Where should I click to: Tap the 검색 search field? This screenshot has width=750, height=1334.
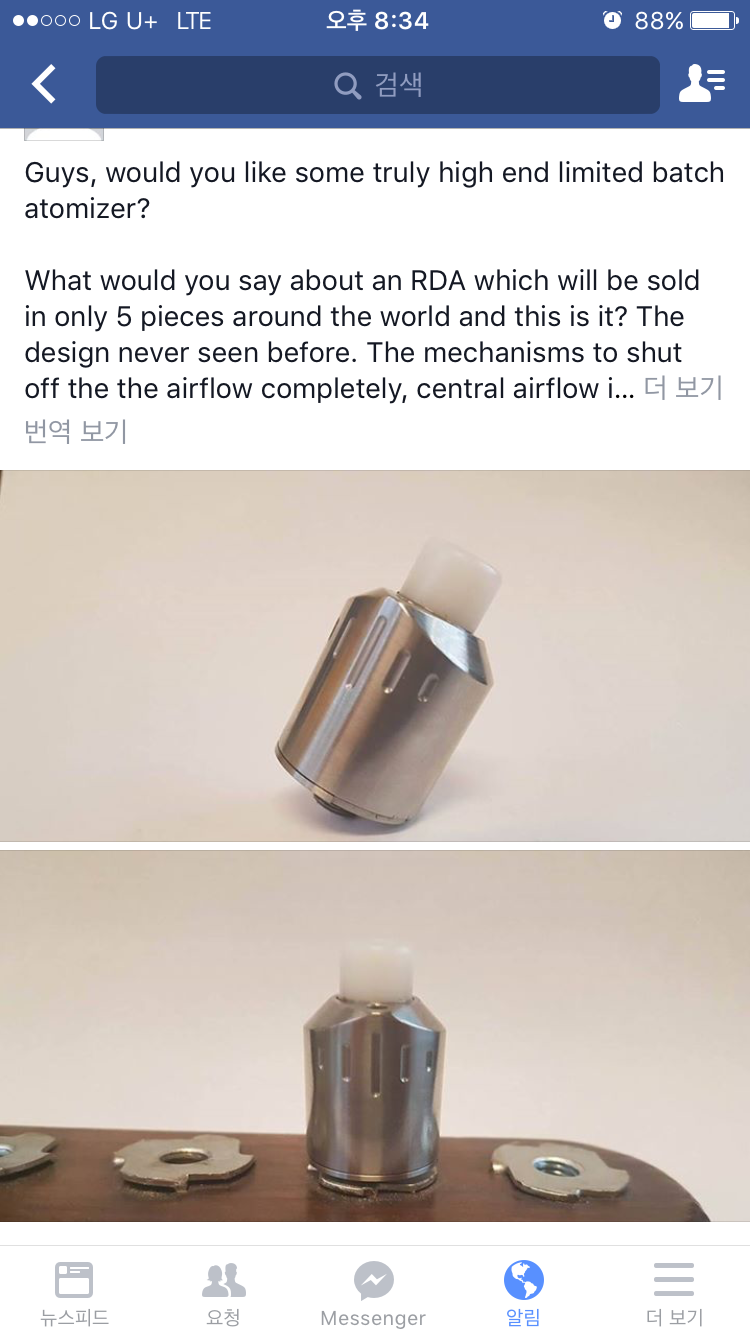(378, 85)
